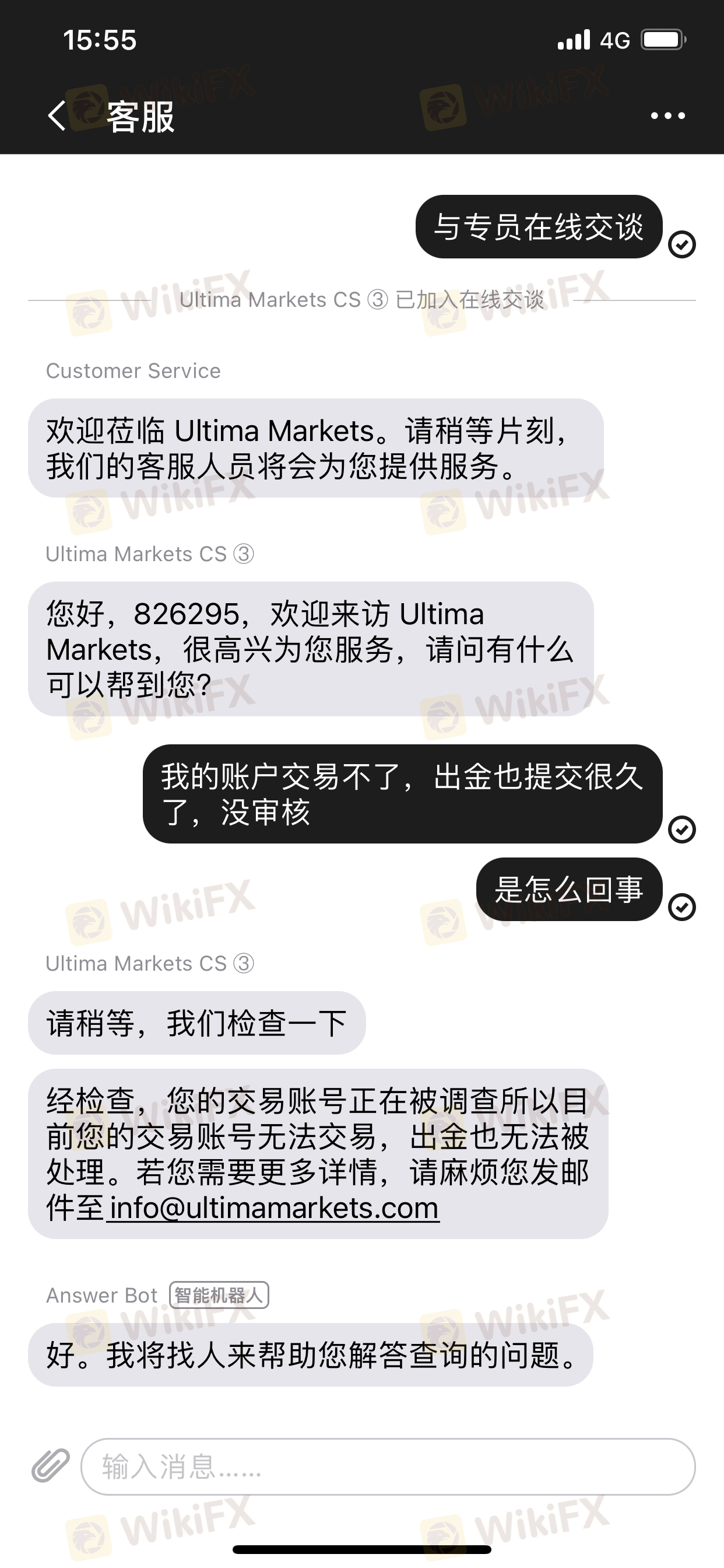Go back from the 客服 chat

[x=57, y=116]
